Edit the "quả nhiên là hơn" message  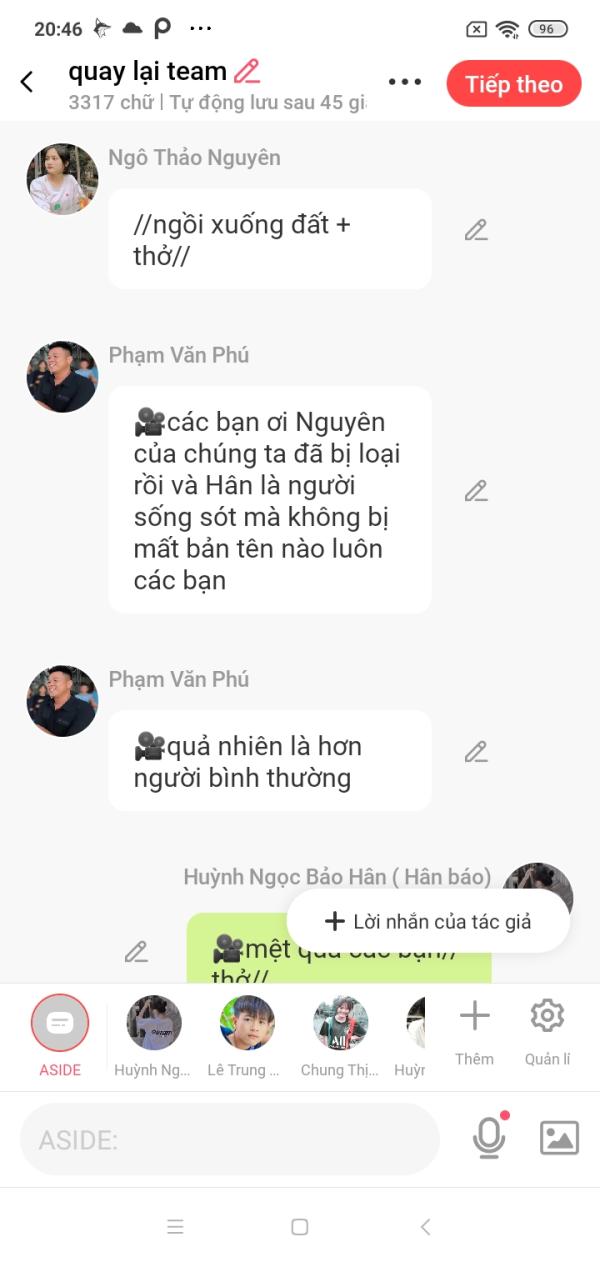coord(476,752)
